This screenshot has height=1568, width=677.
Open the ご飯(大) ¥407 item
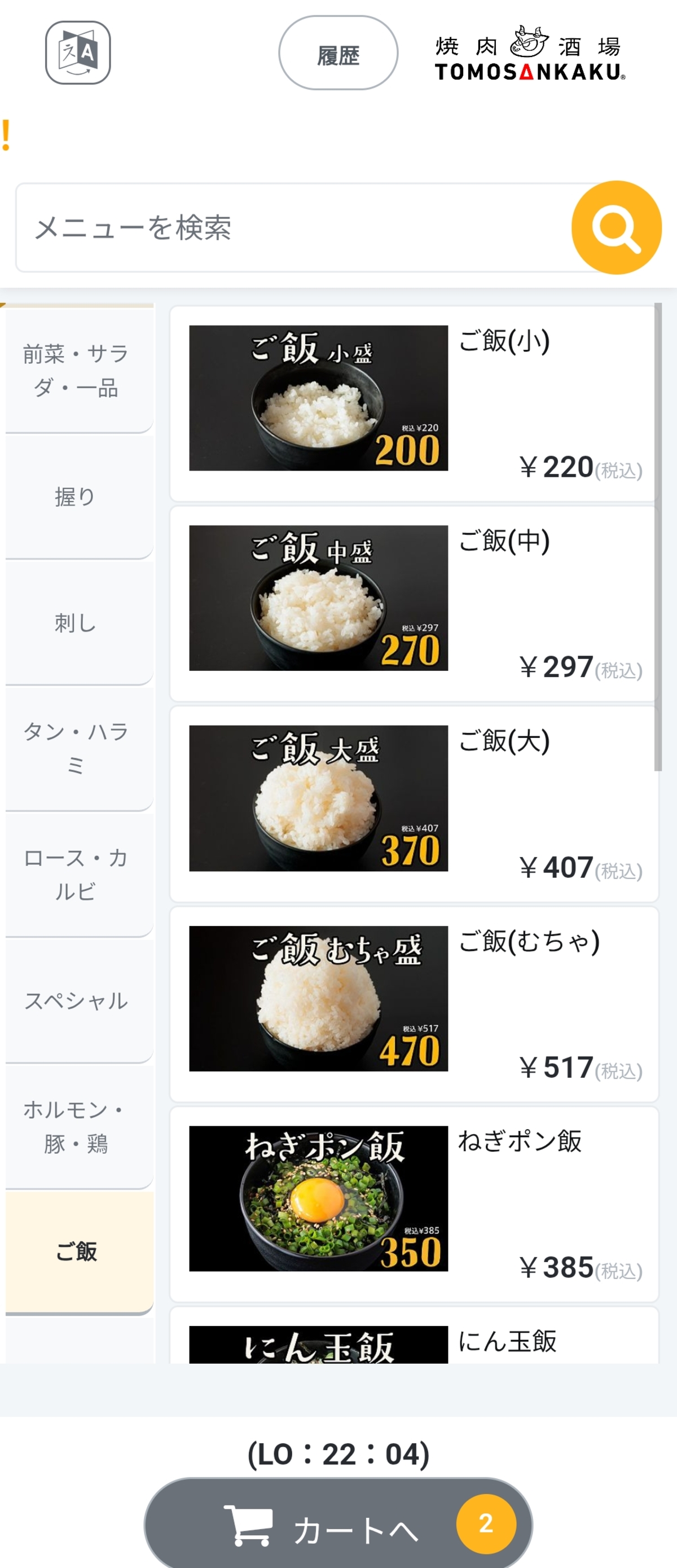click(414, 803)
